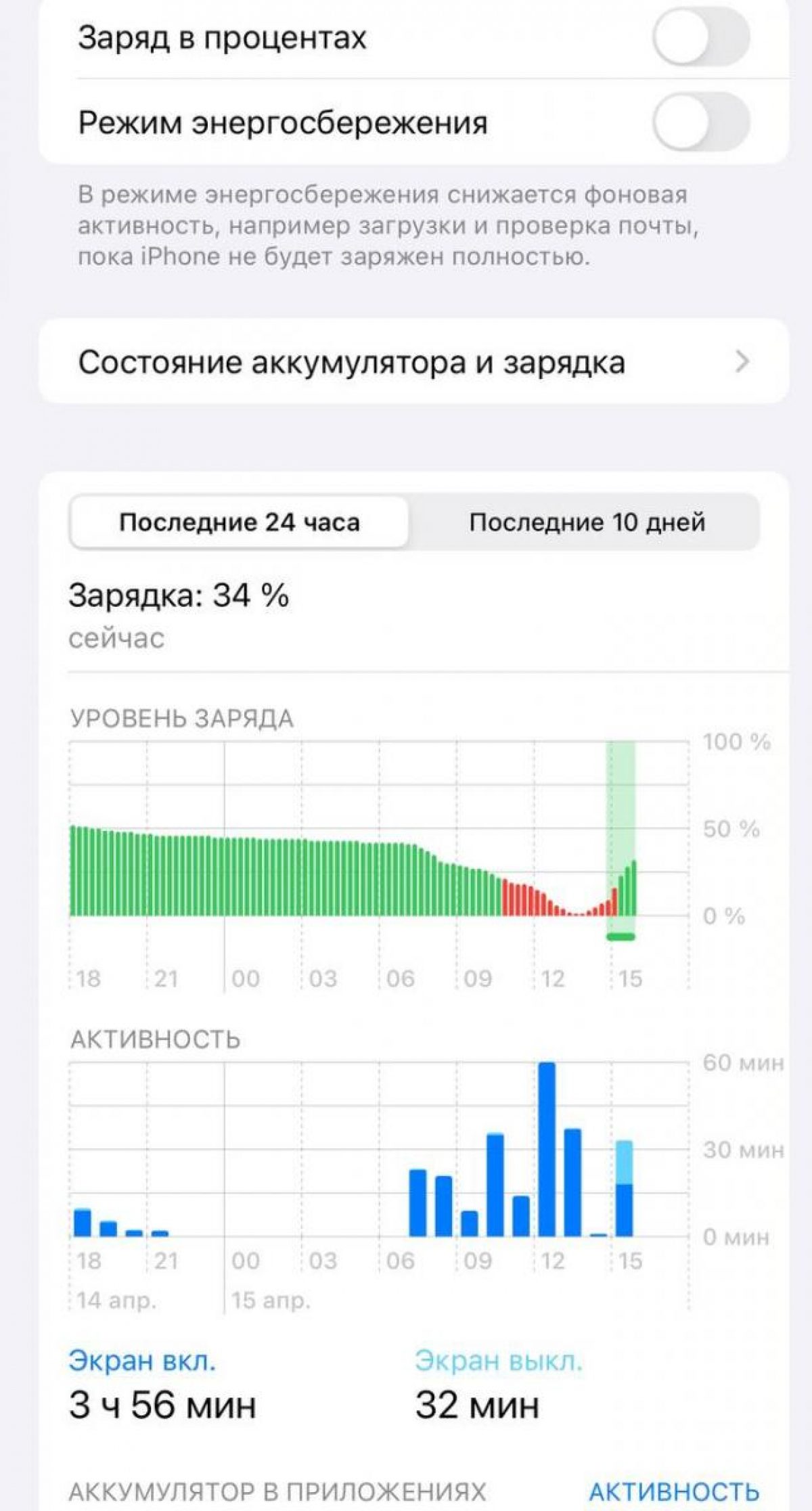812x1511 pixels.
Task: Toggle the Заряд в процентах switch
Action: click(700, 37)
